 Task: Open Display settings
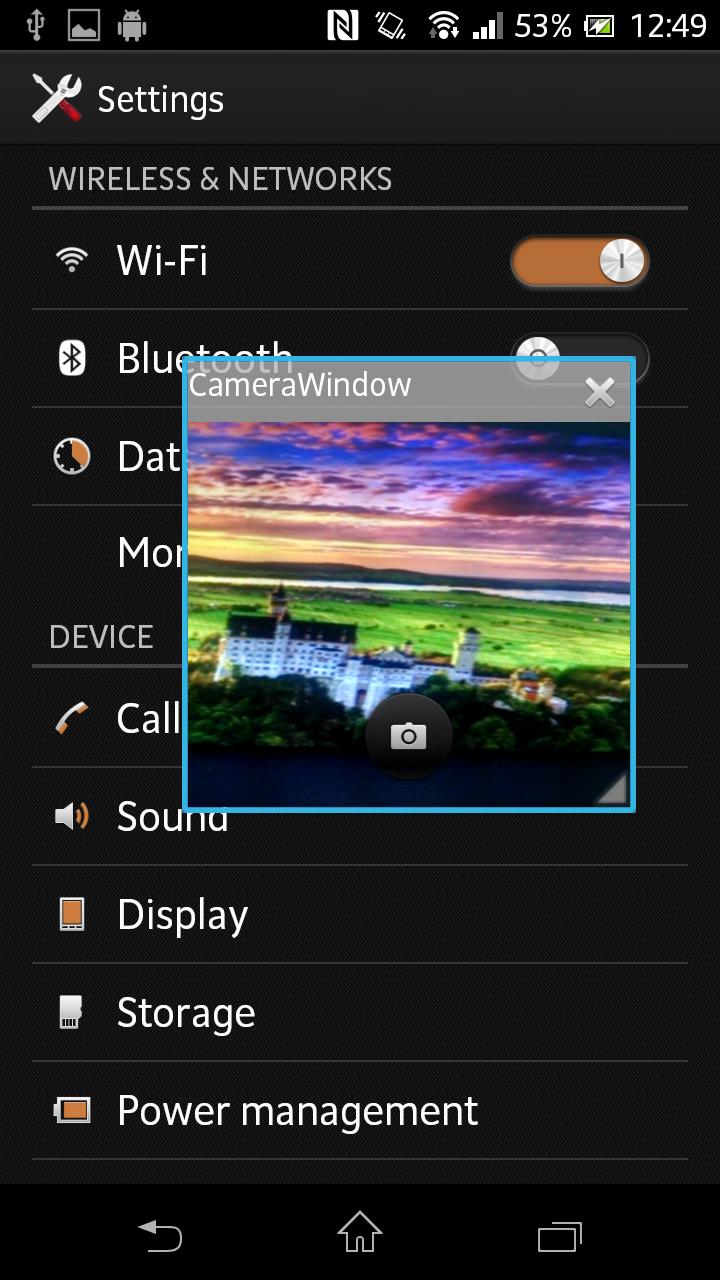click(x=182, y=915)
